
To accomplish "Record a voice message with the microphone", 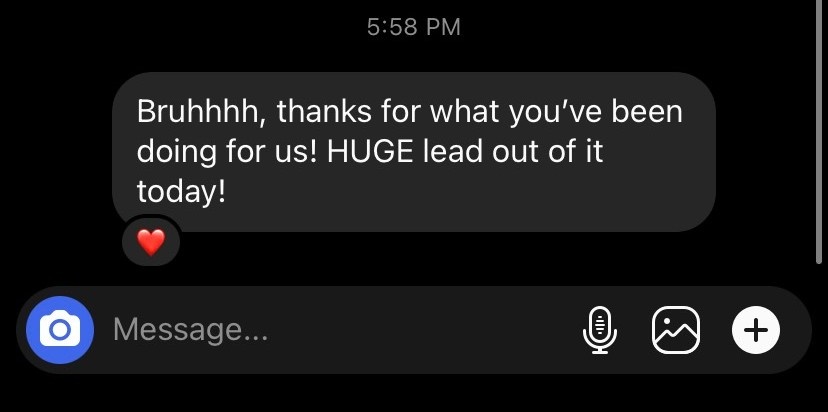I will [x=599, y=330].
